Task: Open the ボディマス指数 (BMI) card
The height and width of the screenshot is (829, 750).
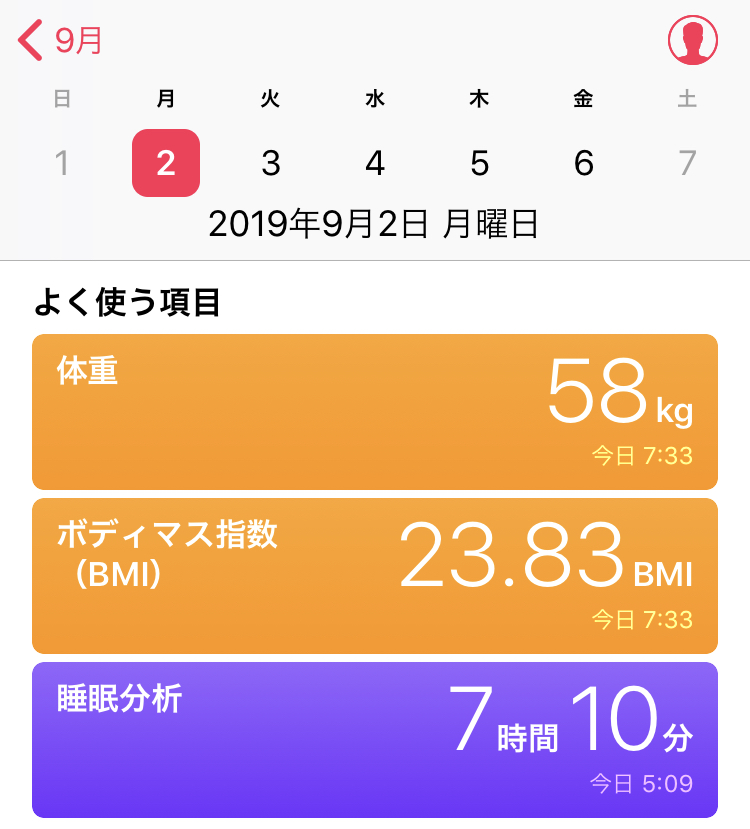Action: (x=375, y=576)
